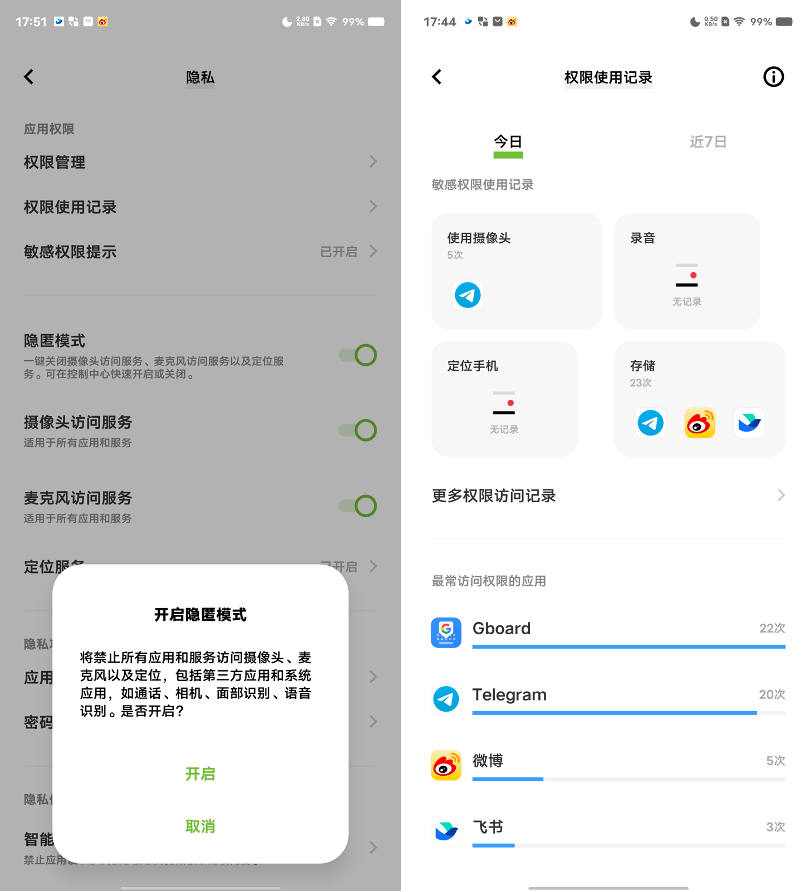Open 更多权限访问记录
The height and width of the screenshot is (892, 810).
(x=608, y=495)
